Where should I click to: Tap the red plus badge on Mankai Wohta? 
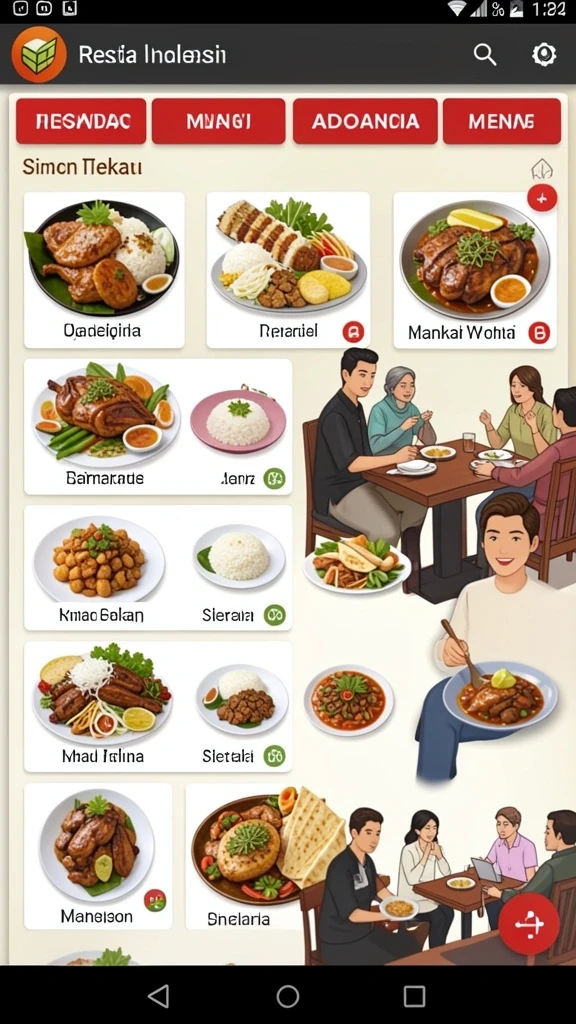(542, 197)
